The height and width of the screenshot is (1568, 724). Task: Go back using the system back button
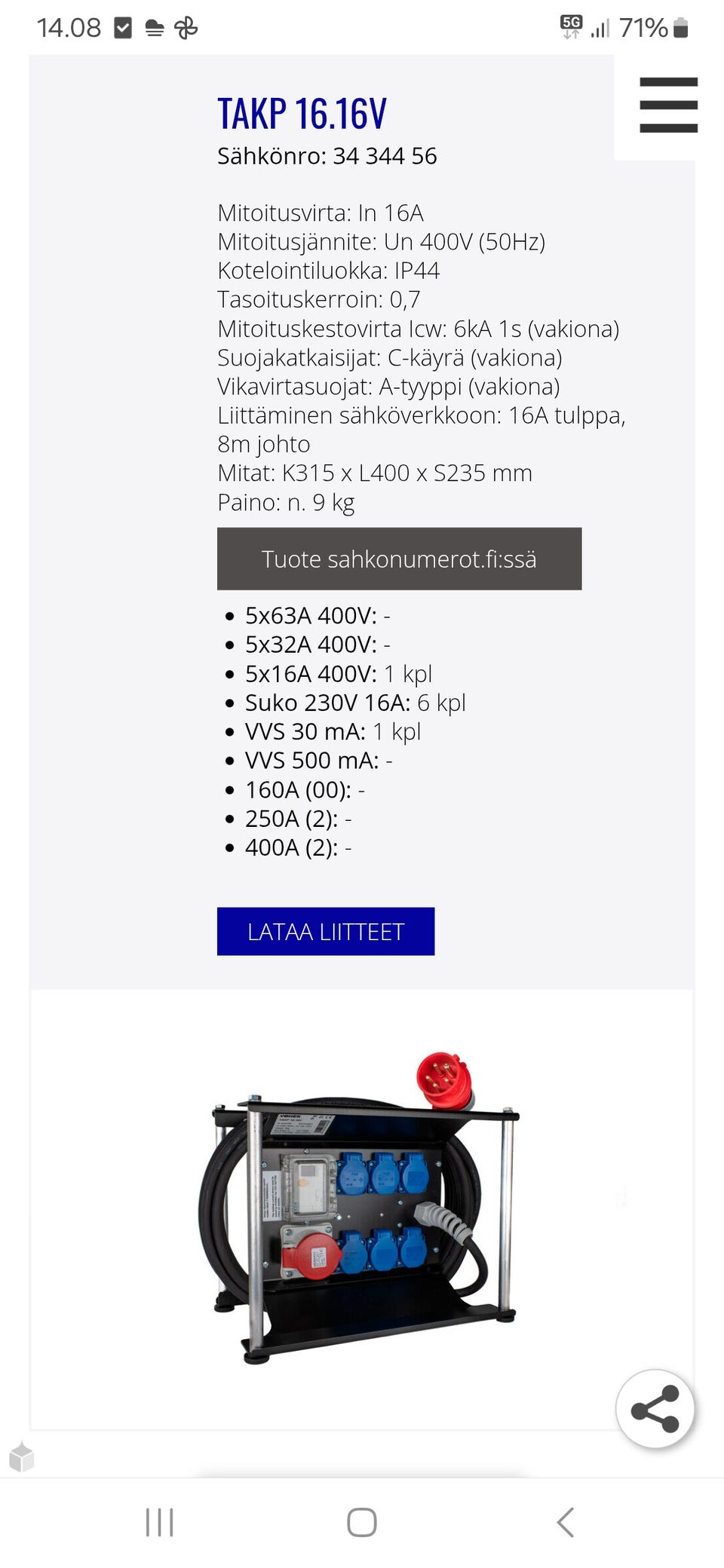(565, 1522)
